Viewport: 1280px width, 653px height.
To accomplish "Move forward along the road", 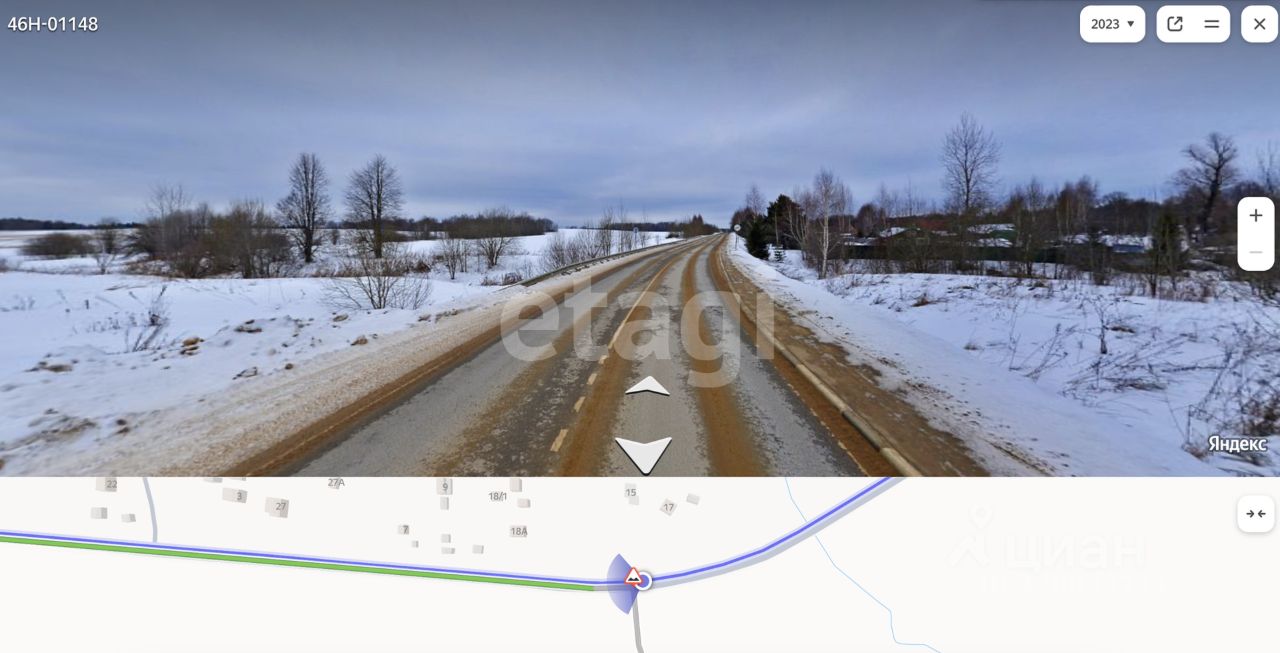I will 647,386.
